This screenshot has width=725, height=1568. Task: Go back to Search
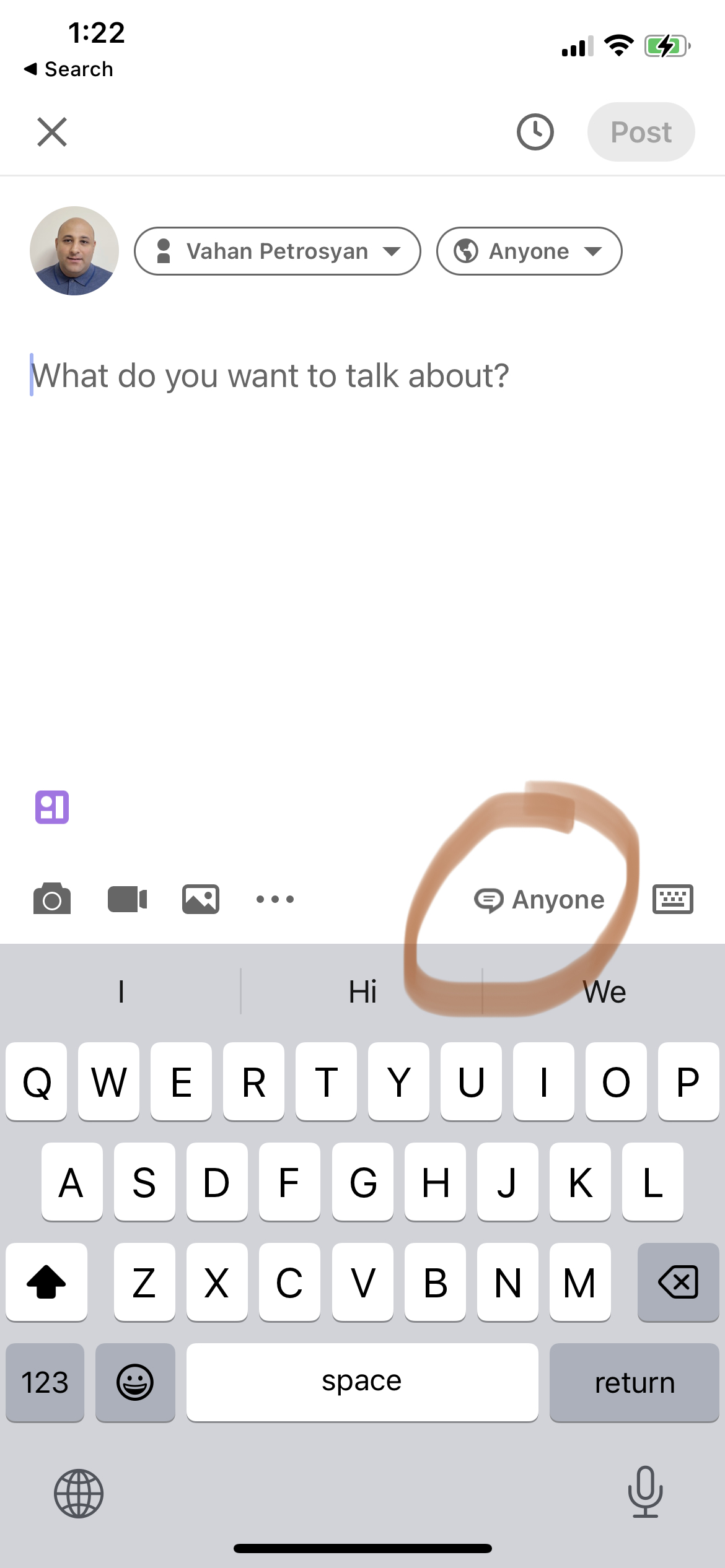(69, 69)
